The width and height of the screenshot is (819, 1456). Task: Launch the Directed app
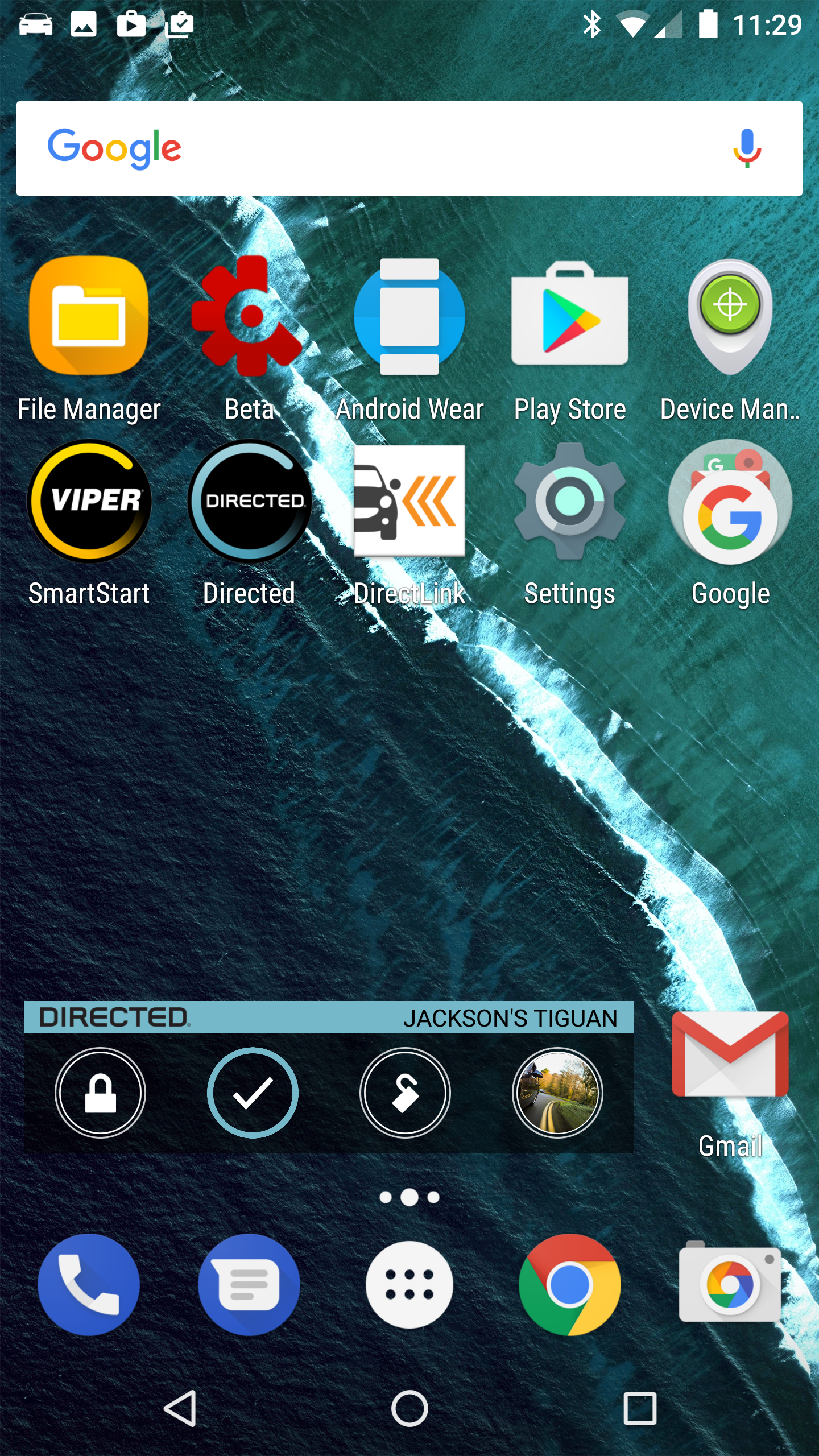pos(250,502)
